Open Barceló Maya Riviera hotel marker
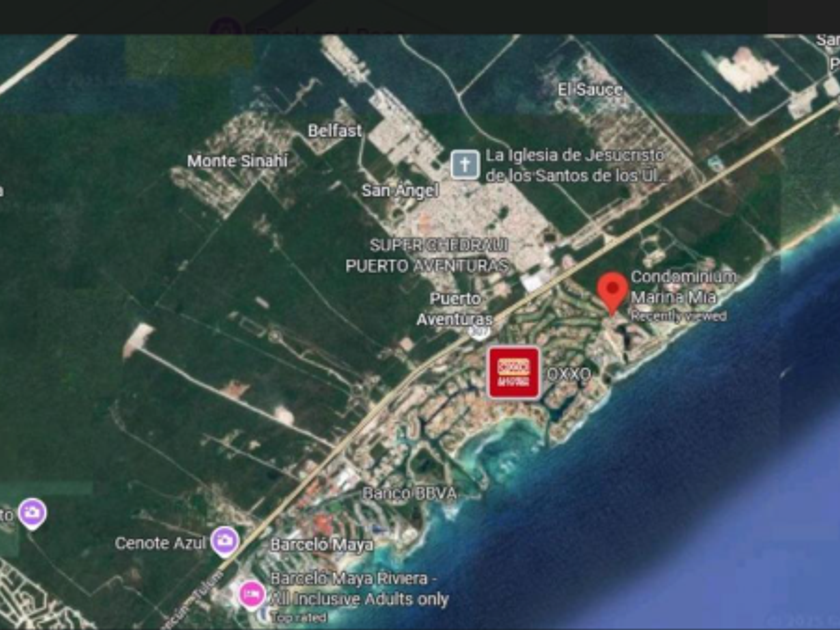 click(251, 596)
